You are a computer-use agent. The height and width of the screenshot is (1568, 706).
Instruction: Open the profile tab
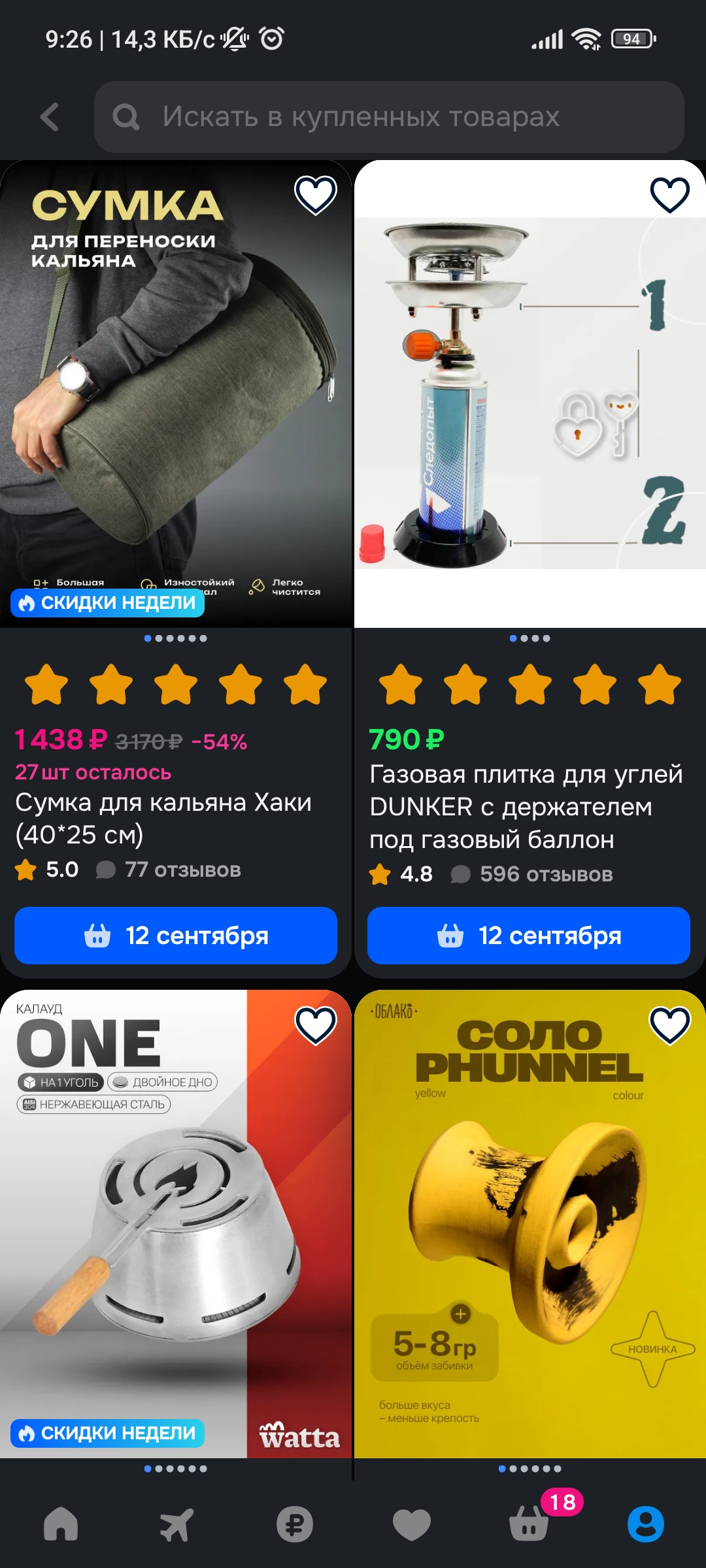point(645,1524)
